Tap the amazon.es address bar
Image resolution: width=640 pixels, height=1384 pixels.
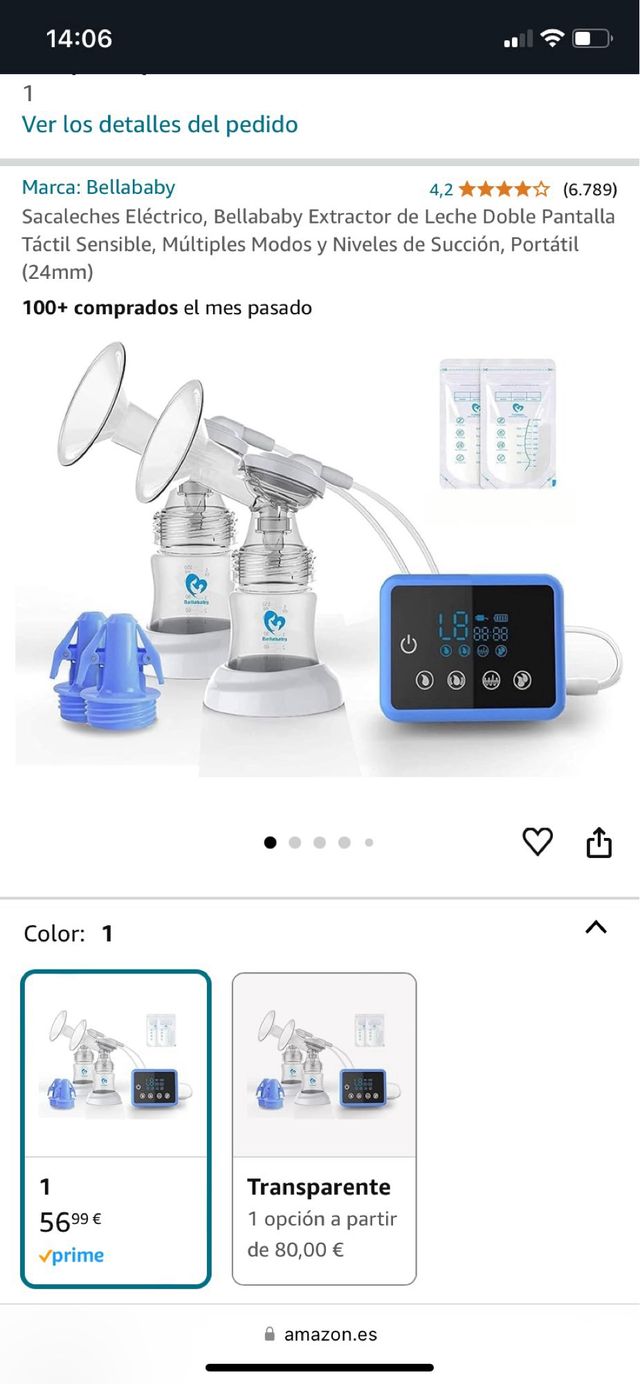pyautogui.click(x=318, y=1334)
